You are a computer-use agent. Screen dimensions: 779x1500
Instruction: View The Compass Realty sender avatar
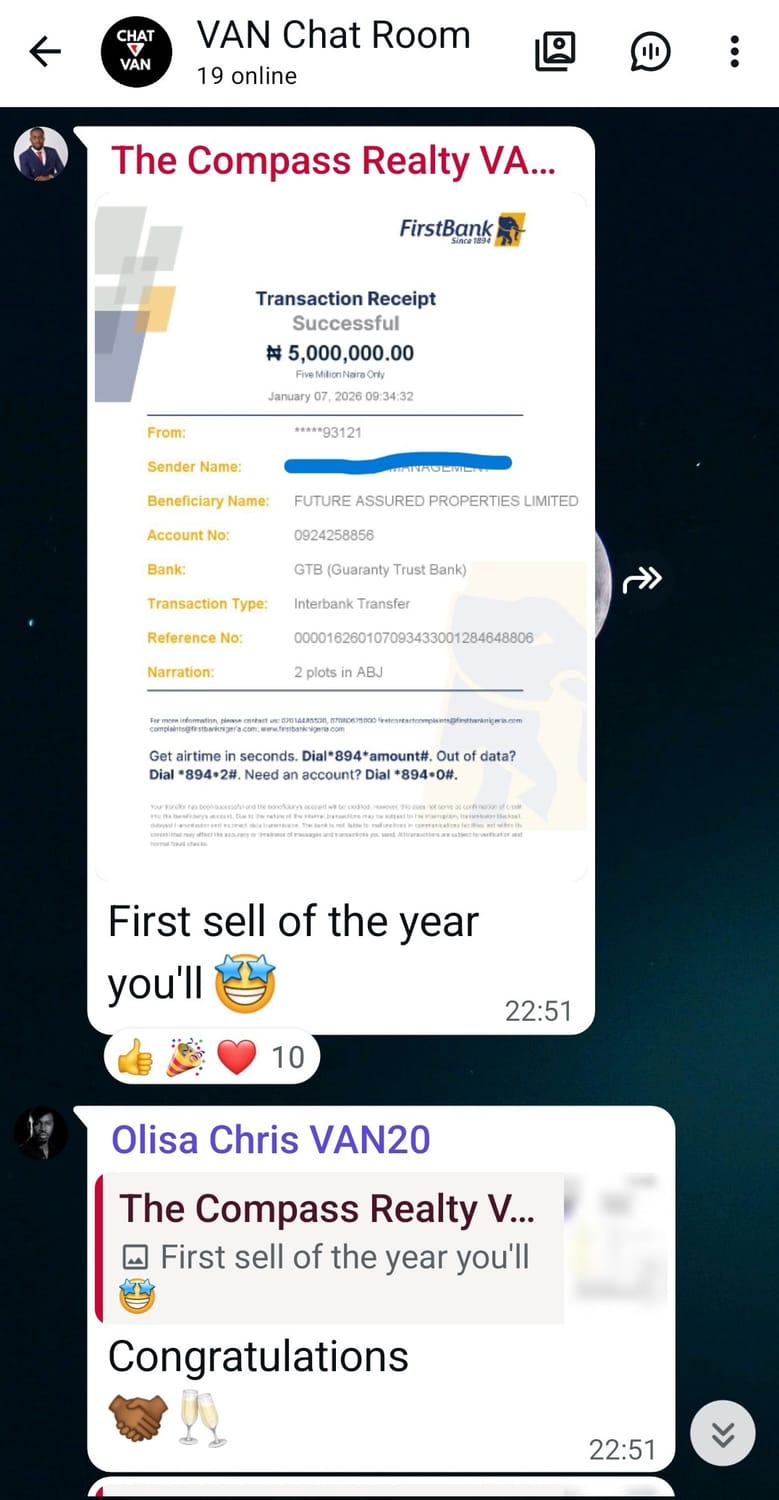point(41,155)
